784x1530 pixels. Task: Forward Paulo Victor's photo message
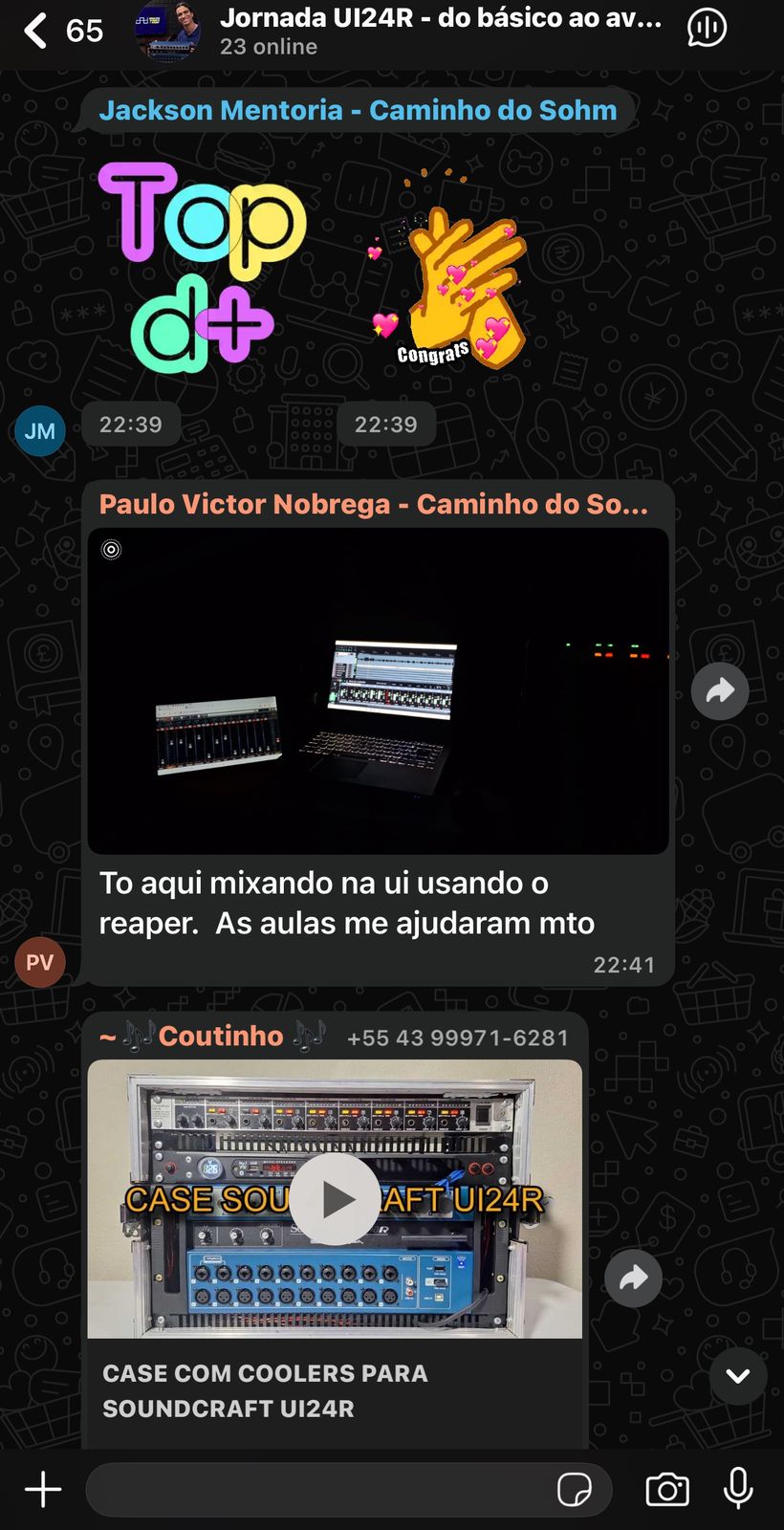coord(719,690)
